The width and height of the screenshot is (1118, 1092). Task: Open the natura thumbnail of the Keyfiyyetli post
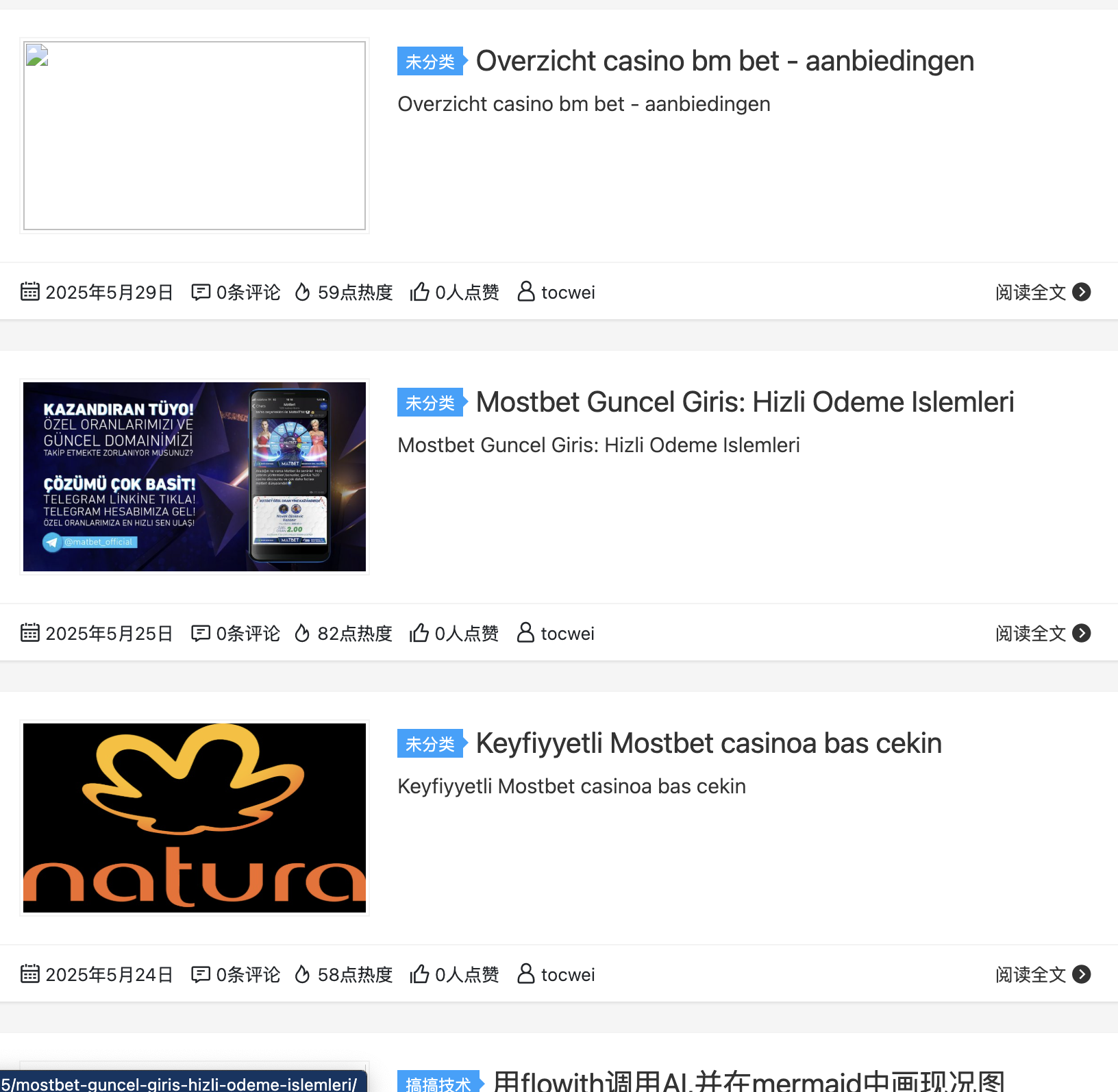click(195, 818)
